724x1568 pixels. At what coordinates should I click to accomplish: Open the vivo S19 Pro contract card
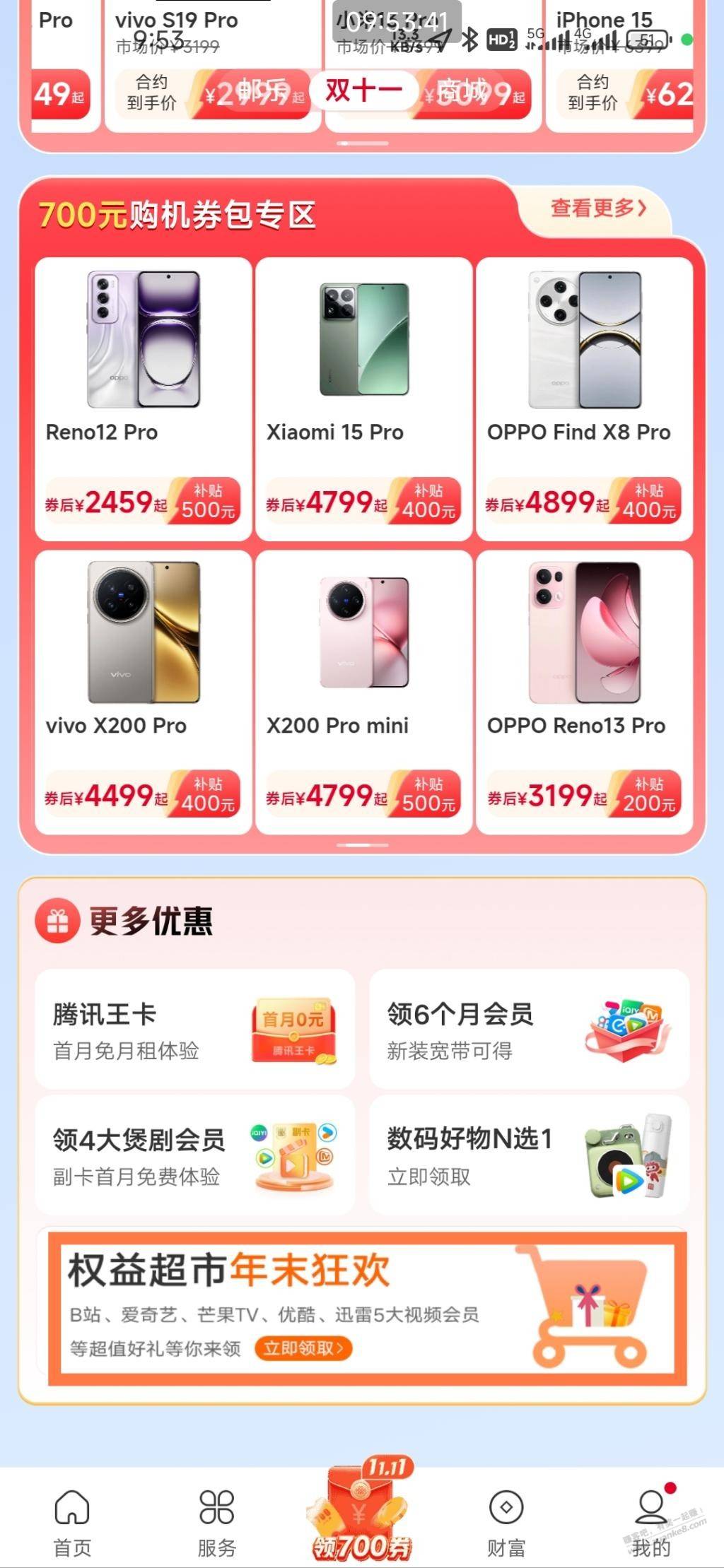click(x=213, y=66)
